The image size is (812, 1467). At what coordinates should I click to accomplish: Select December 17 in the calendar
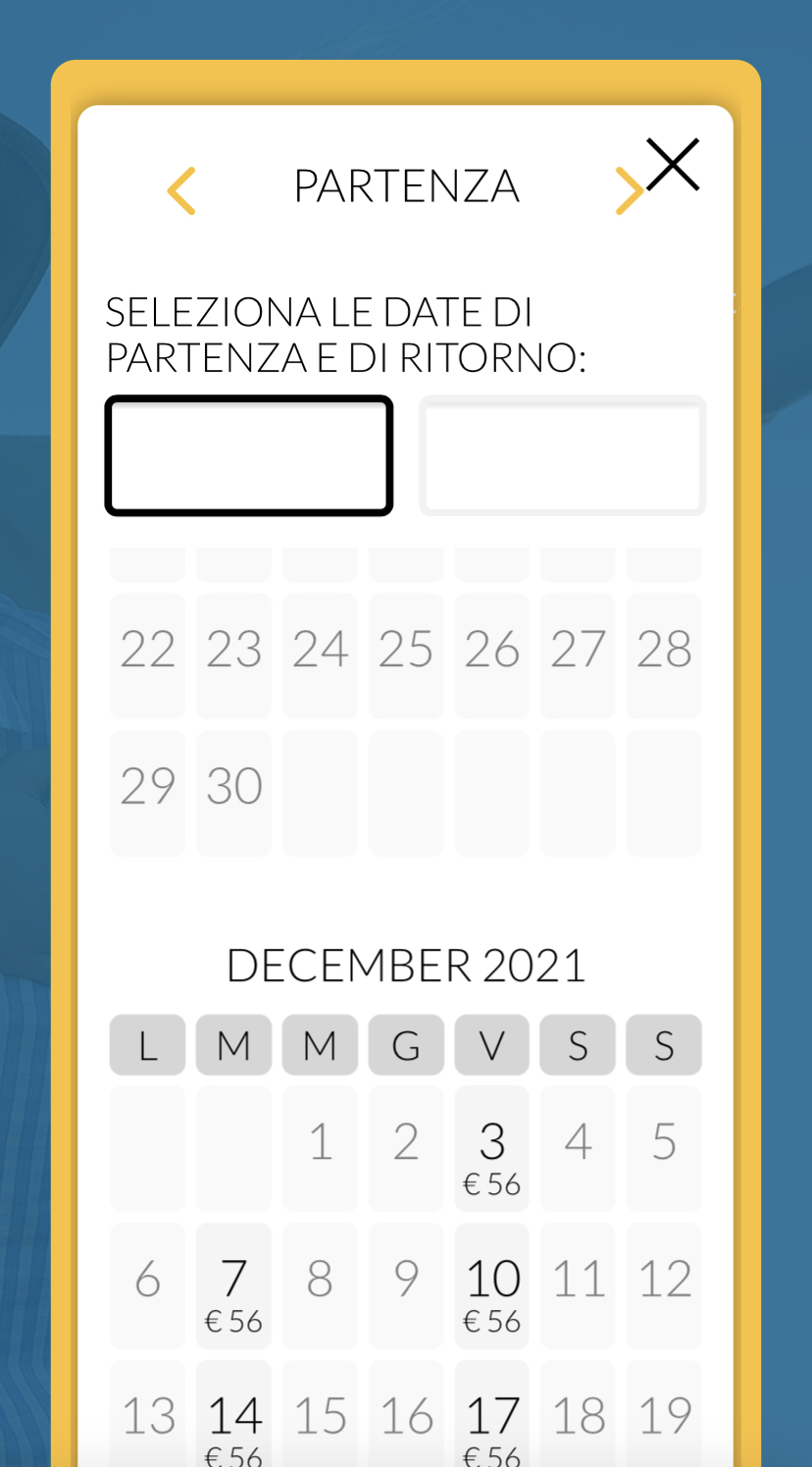click(x=492, y=1419)
